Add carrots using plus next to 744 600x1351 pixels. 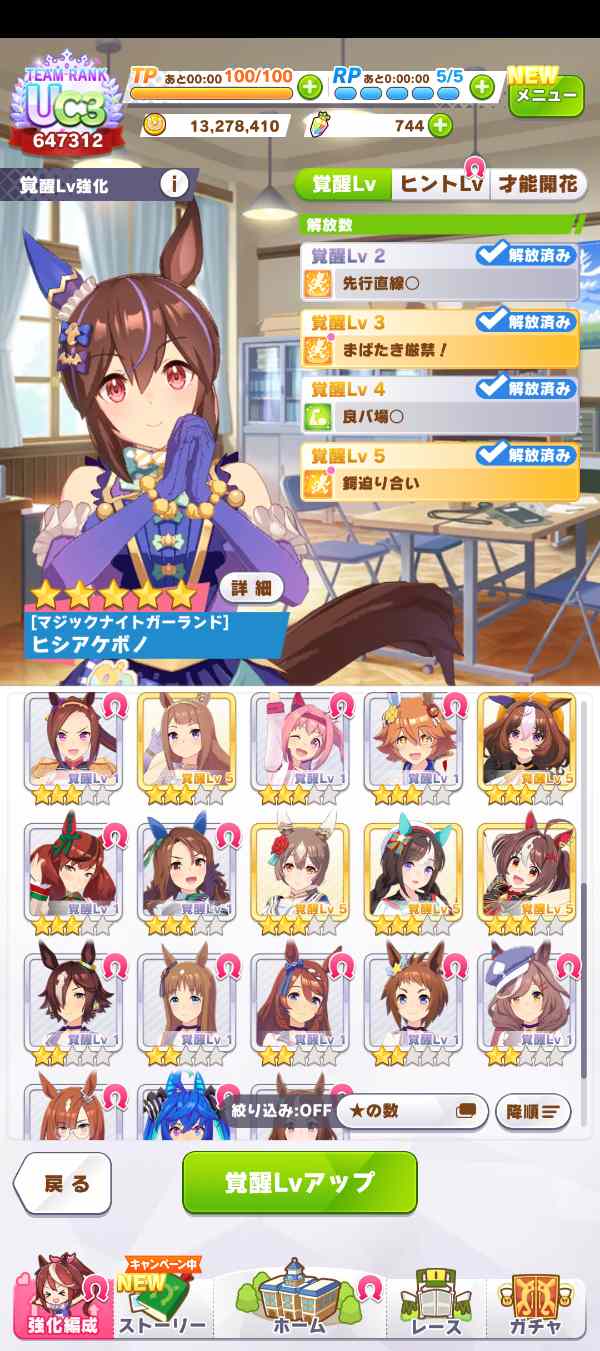(439, 126)
